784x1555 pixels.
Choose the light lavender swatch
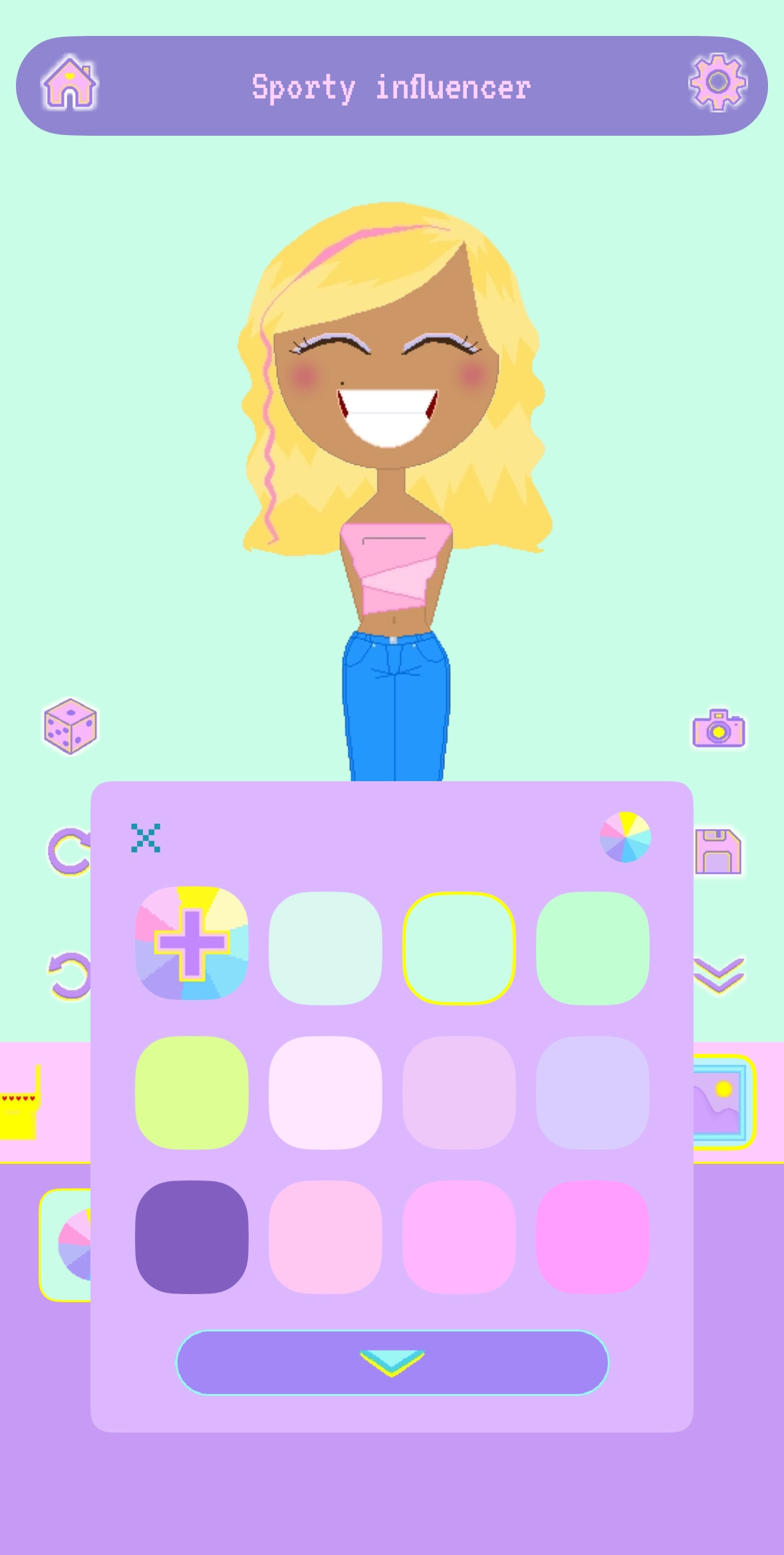pos(592,1093)
